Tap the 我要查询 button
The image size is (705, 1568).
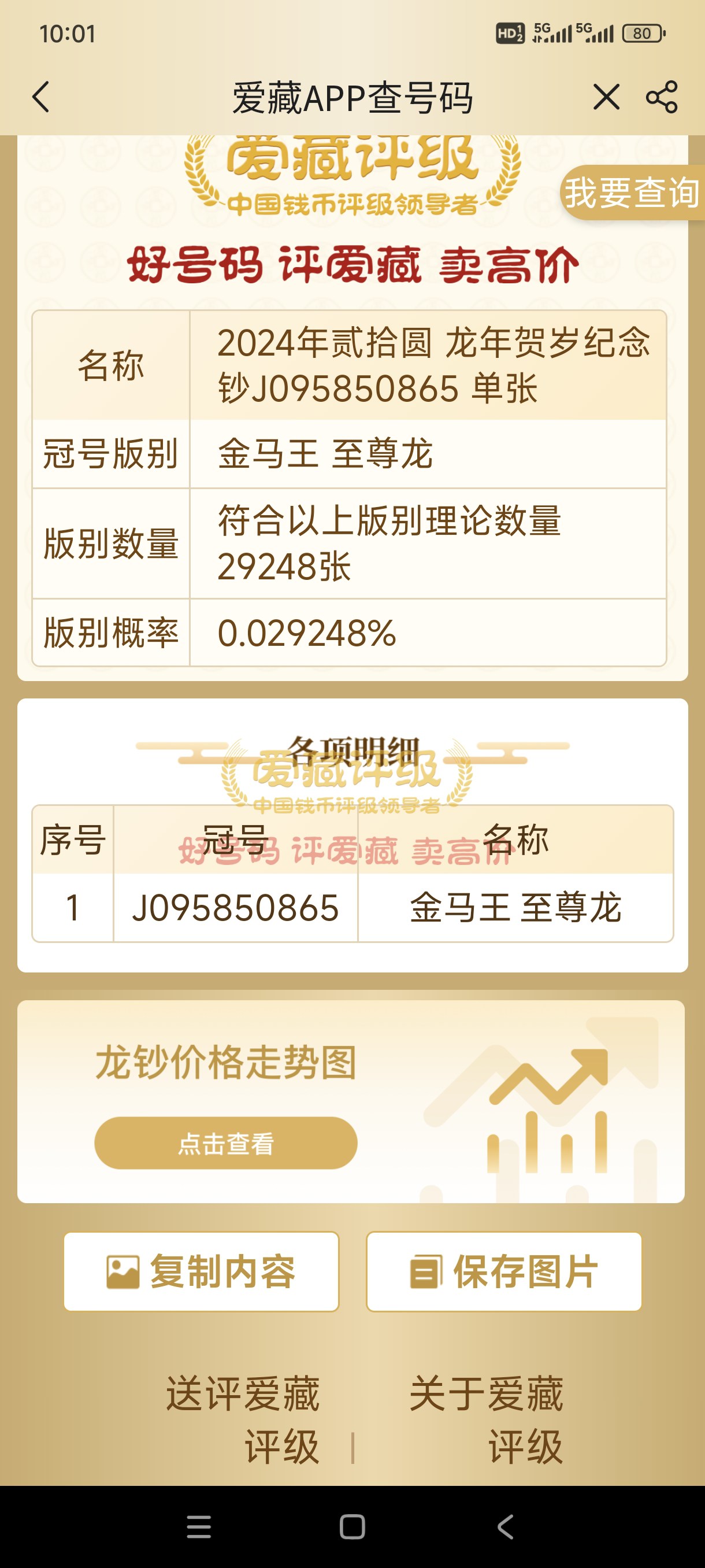pos(632,193)
